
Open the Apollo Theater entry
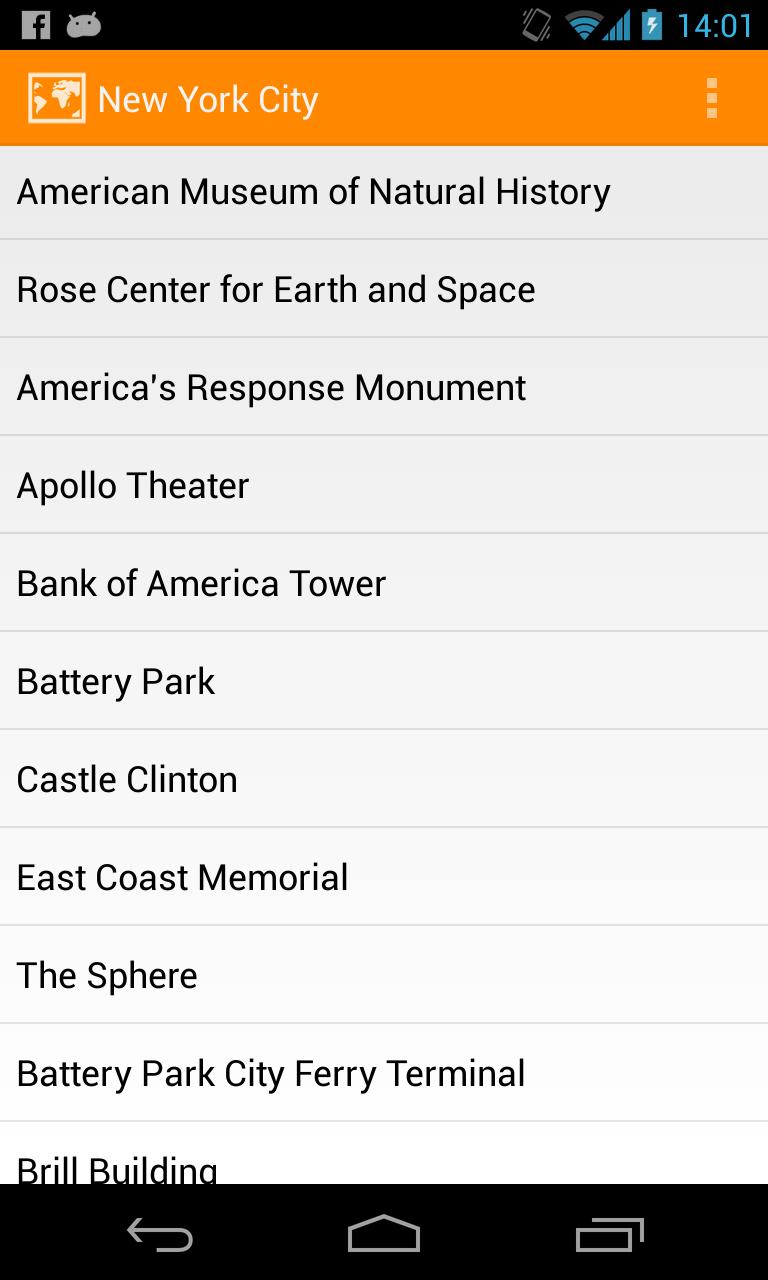(x=384, y=486)
